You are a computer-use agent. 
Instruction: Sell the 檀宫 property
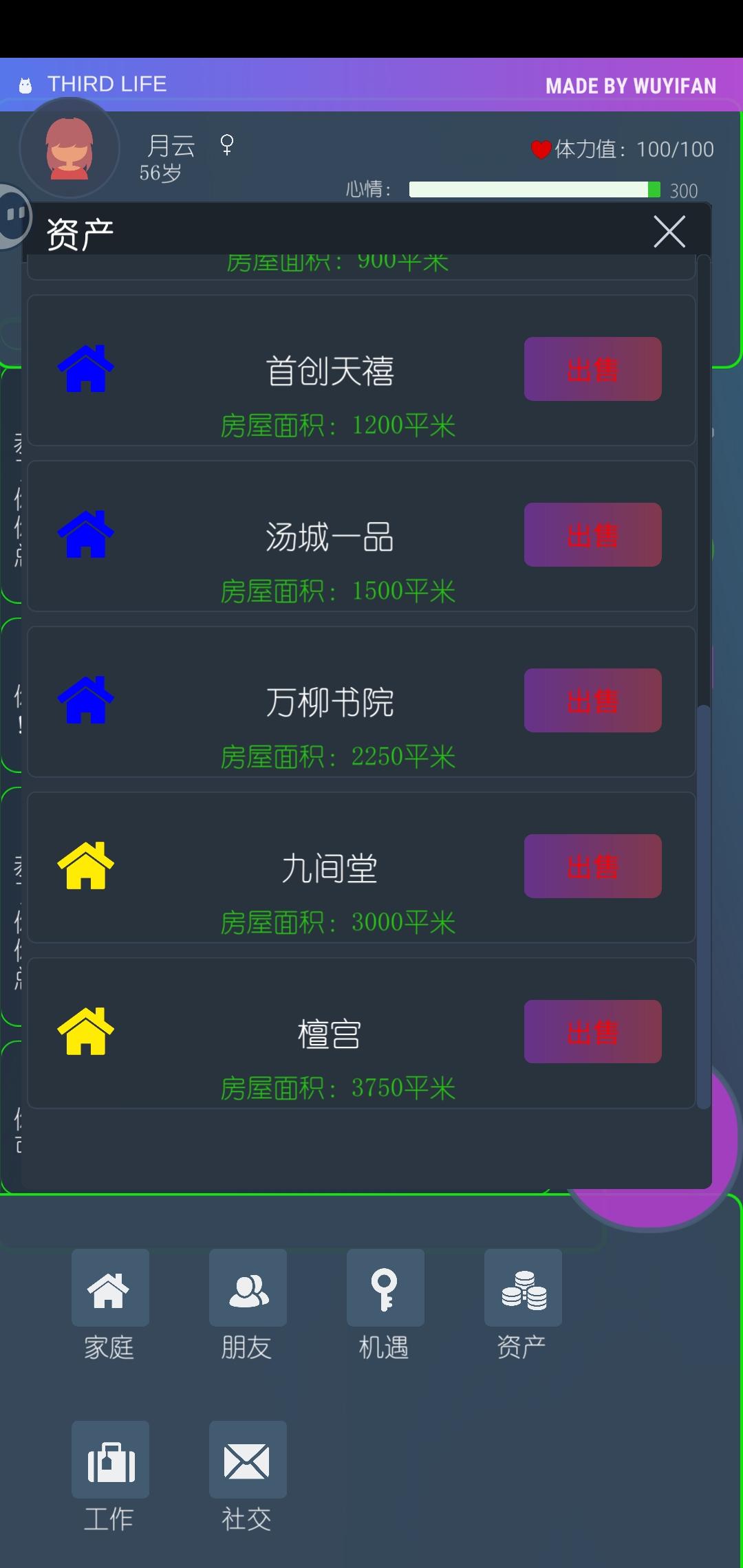592,1032
